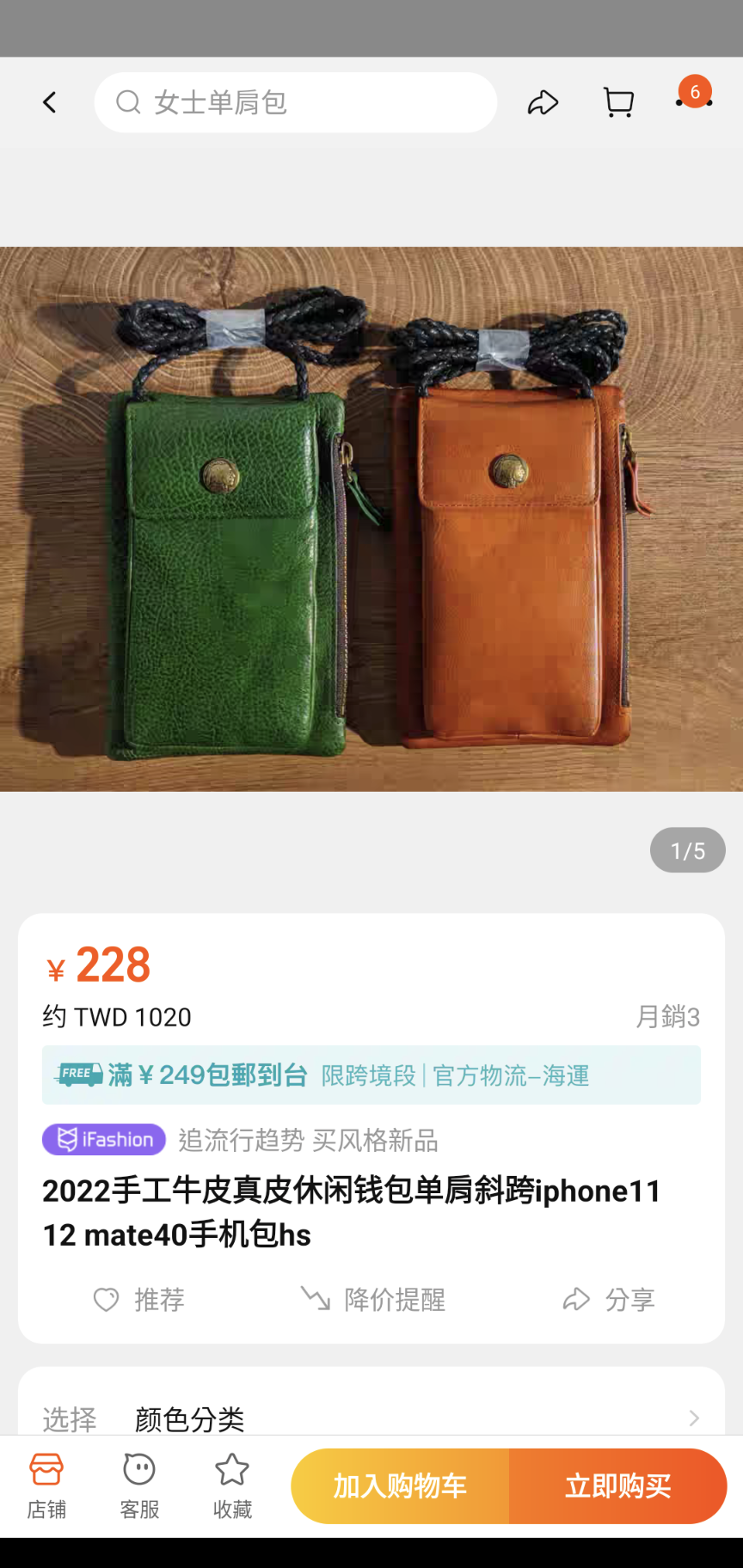
Task: Tap the 满￥249包邮到台 shipping banner
Action: coord(371,1075)
